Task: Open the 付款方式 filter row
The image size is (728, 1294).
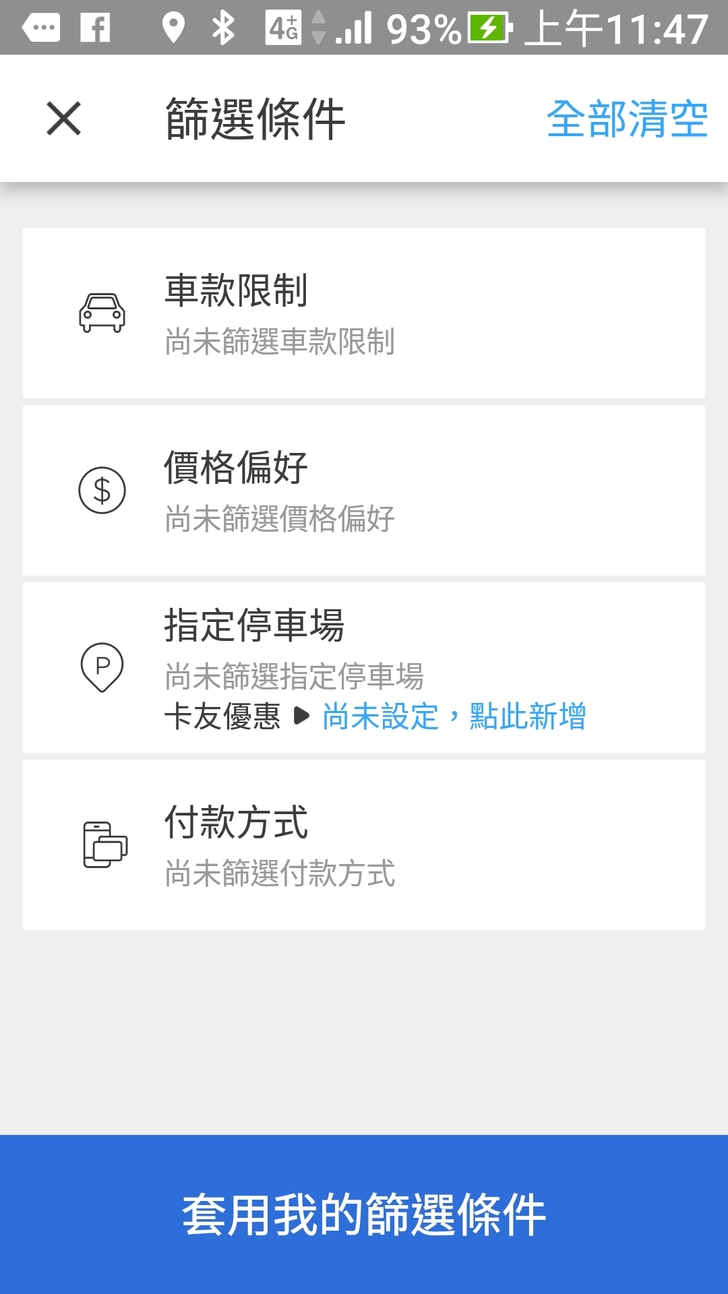Action: (363, 845)
